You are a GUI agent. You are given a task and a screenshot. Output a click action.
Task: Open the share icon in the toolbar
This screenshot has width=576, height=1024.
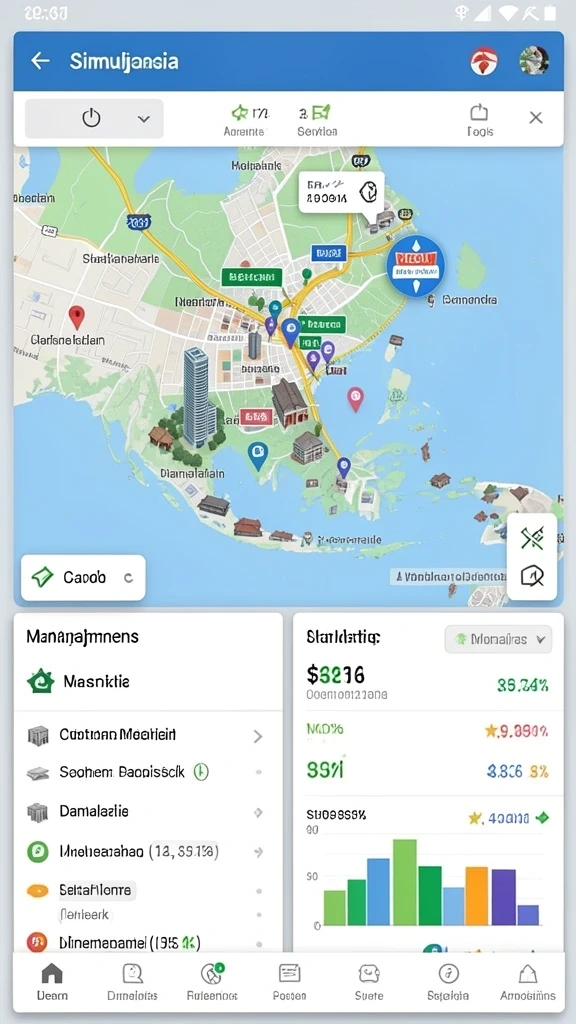(x=479, y=112)
